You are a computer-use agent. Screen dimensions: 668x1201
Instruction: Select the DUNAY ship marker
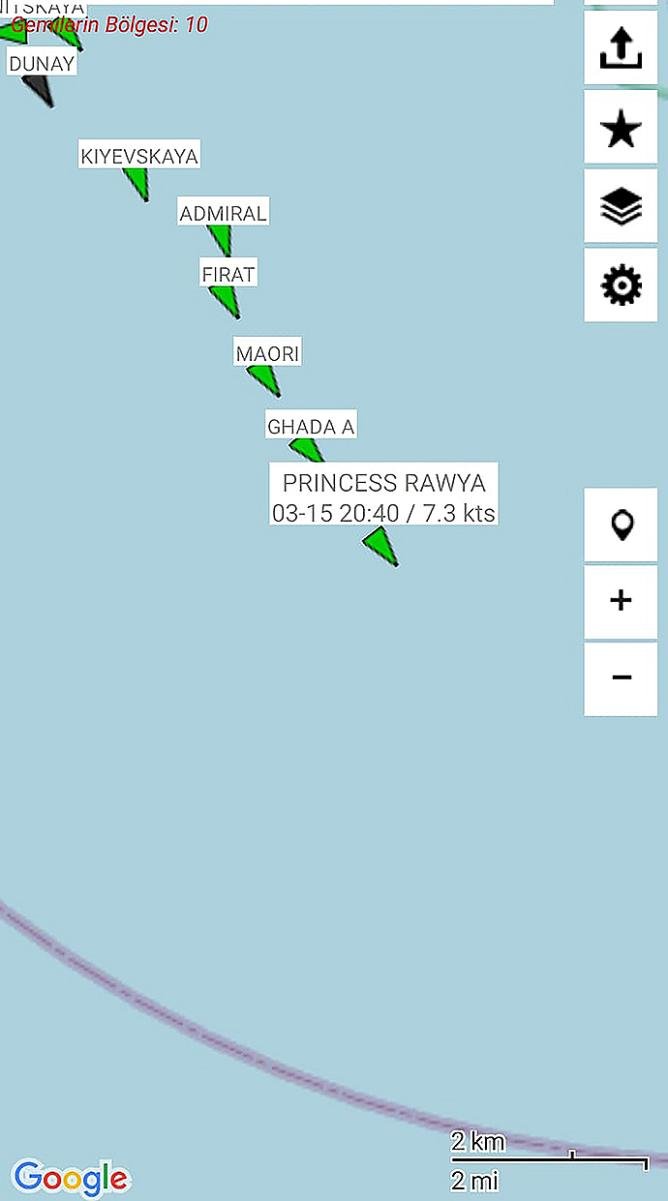[x=38, y=89]
